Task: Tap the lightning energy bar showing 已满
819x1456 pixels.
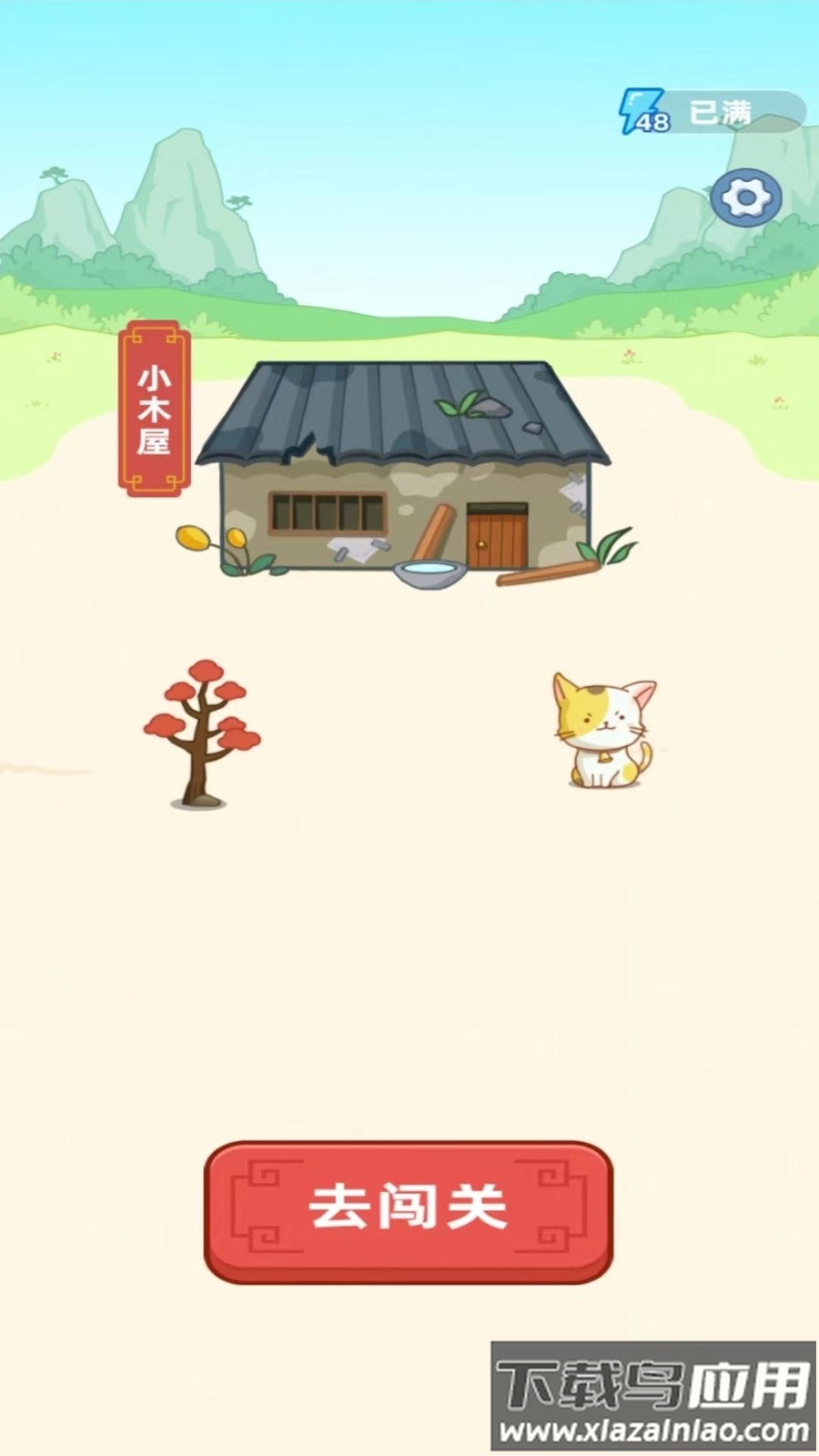Action: coord(713,112)
